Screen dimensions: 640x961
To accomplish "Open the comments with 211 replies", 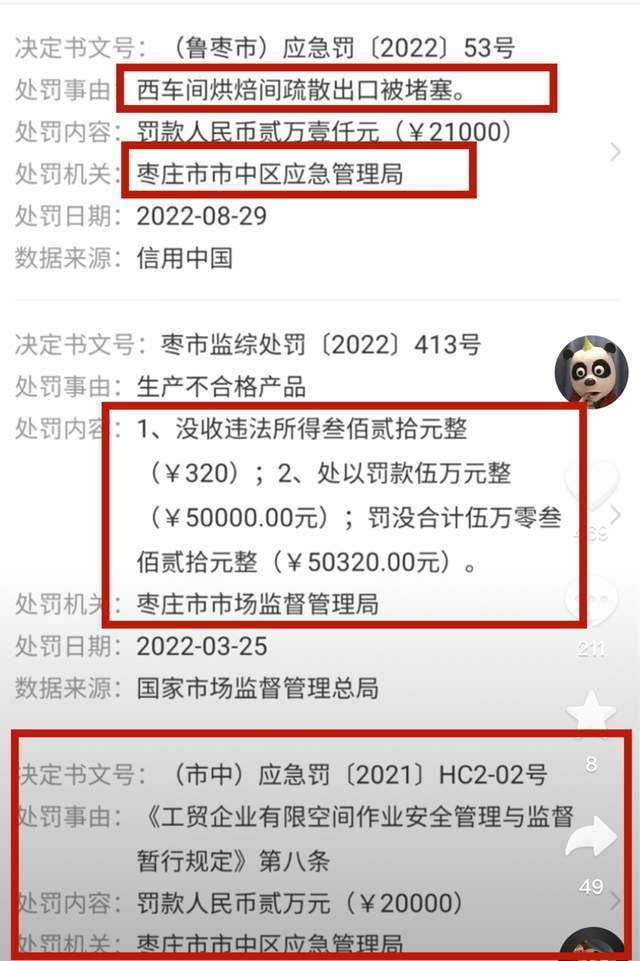I will pyautogui.click(x=591, y=605).
